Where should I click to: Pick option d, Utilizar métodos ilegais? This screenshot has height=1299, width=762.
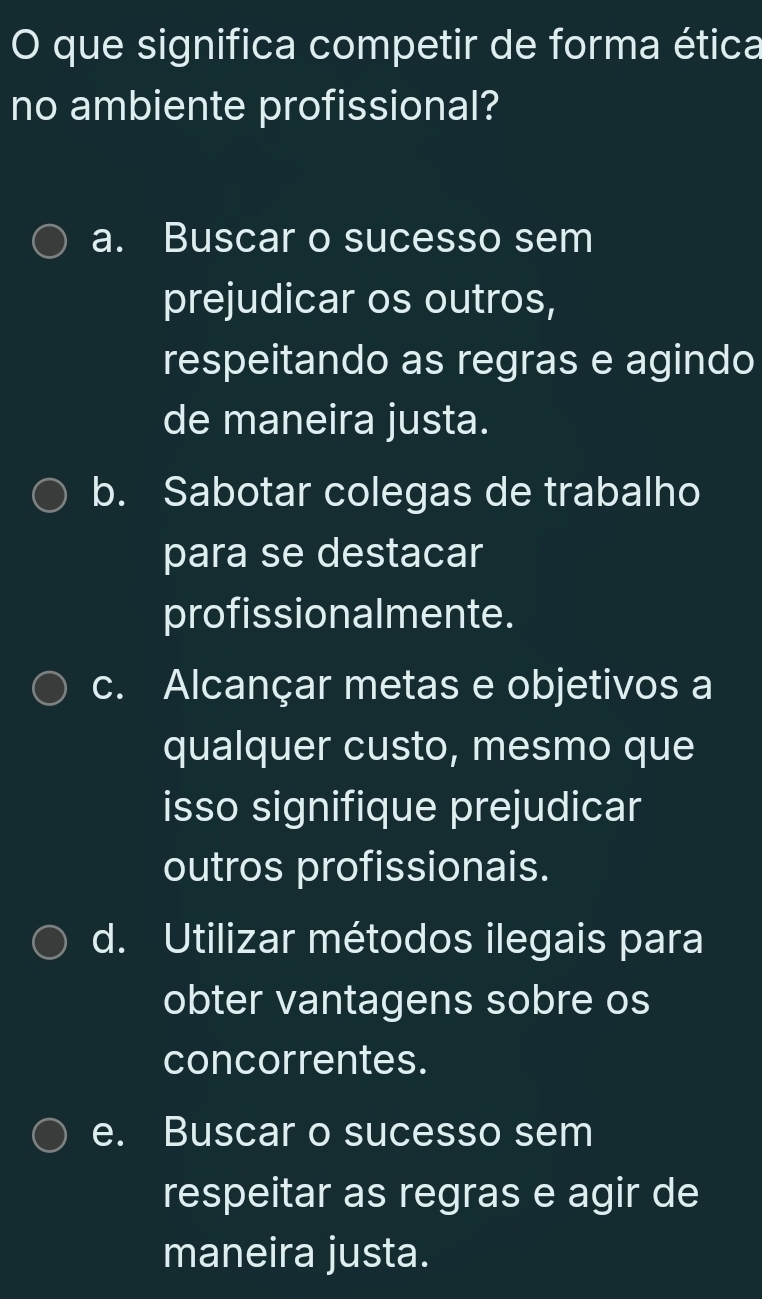coord(49,942)
